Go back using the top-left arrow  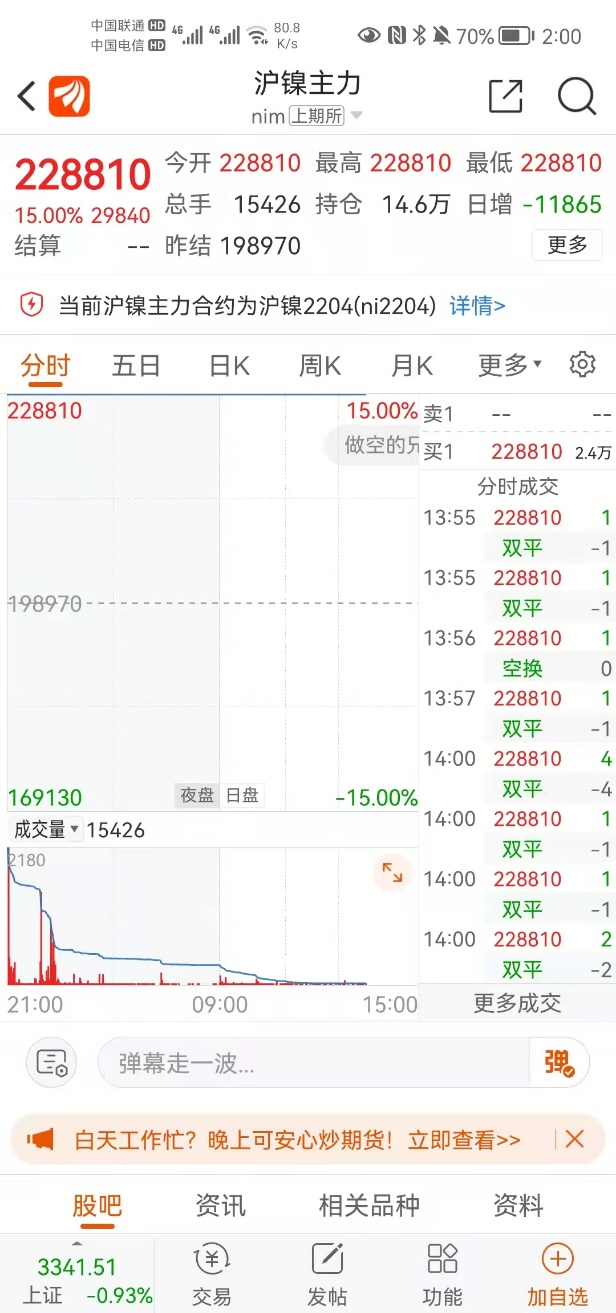pyautogui.click(x=27, y=97)
